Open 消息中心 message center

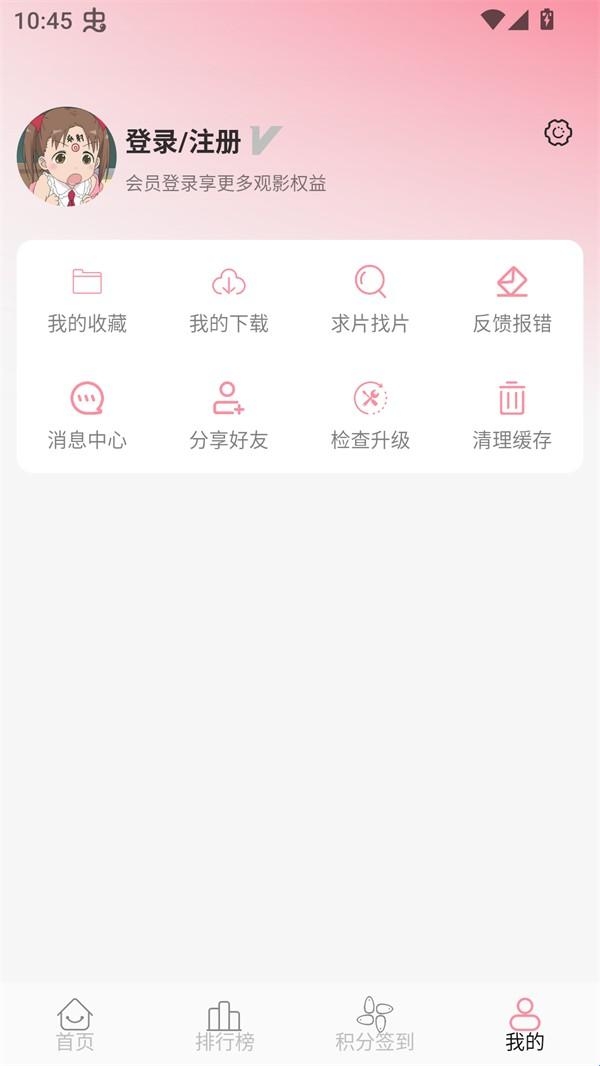click(x=87, y=416)
